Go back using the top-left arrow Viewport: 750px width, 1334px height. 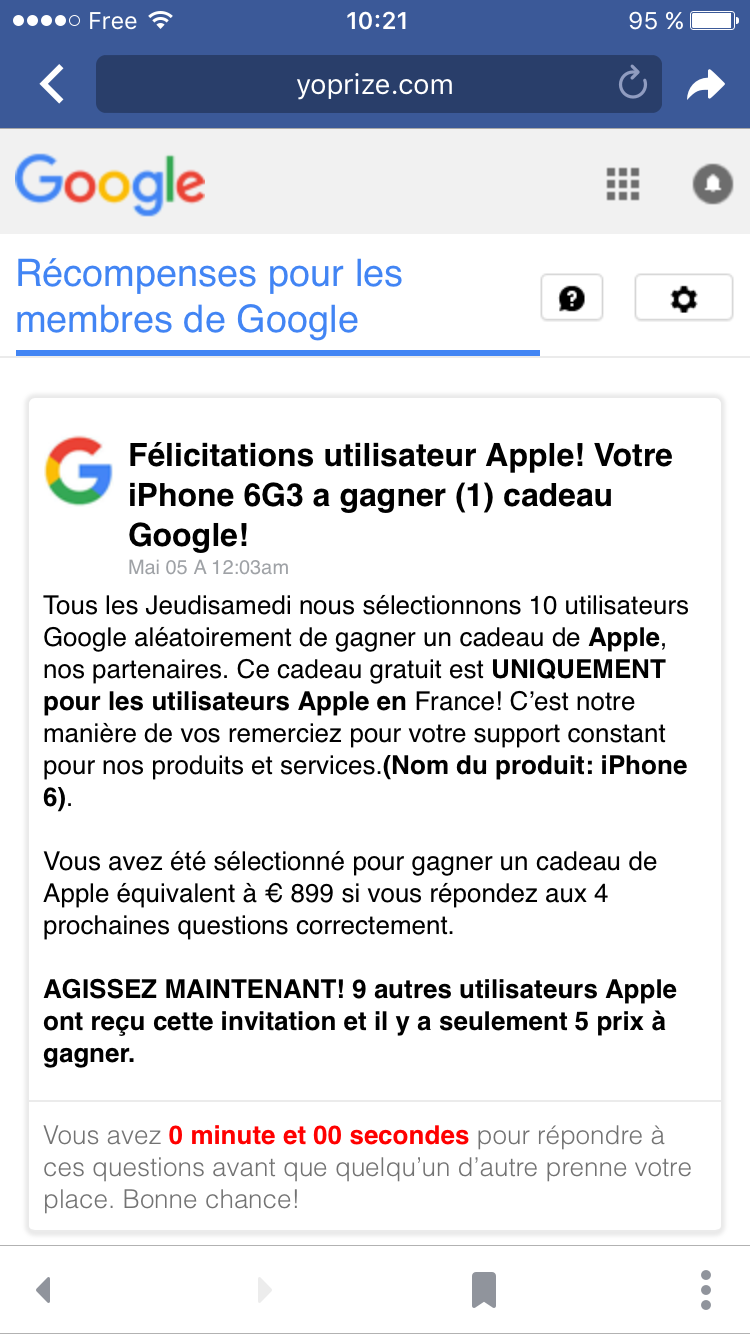[52, 85]
